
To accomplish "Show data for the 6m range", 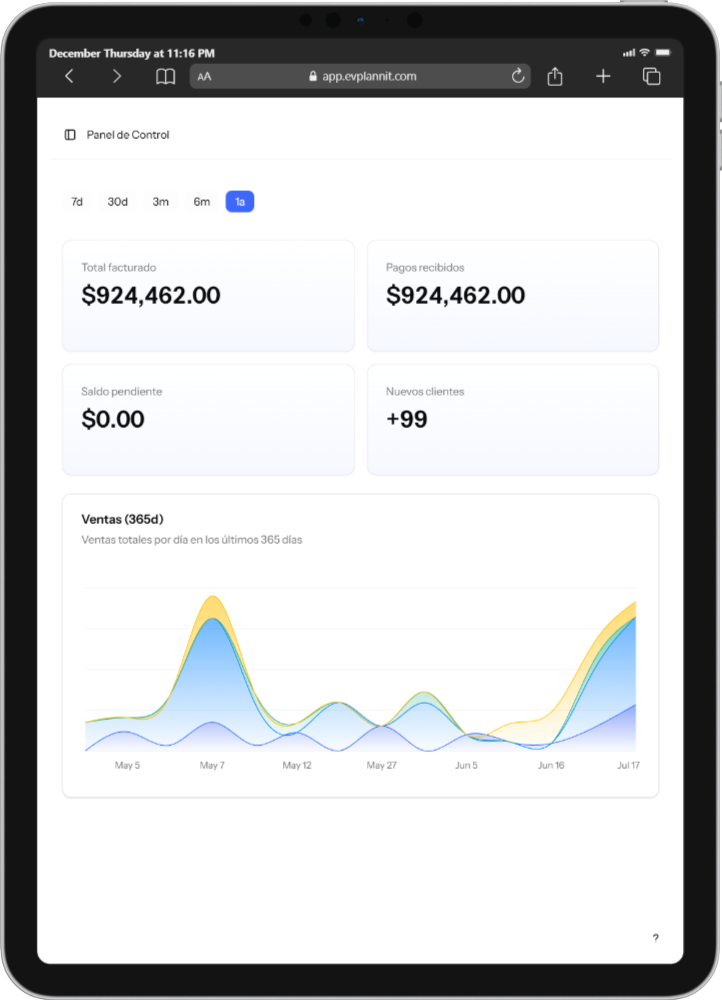I will pos(202,202).
